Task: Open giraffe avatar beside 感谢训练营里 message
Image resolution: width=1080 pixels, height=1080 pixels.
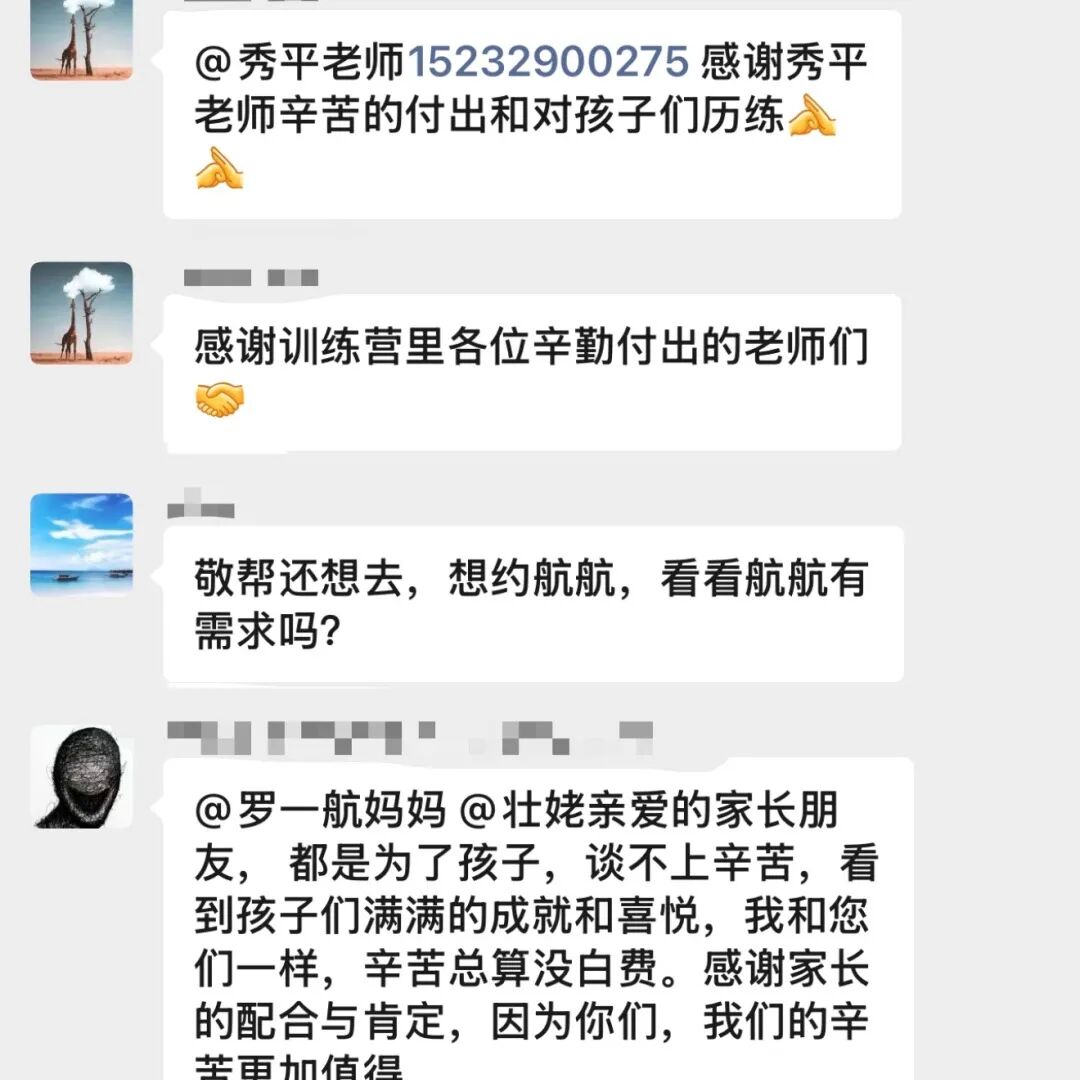Action: [81, 312]
